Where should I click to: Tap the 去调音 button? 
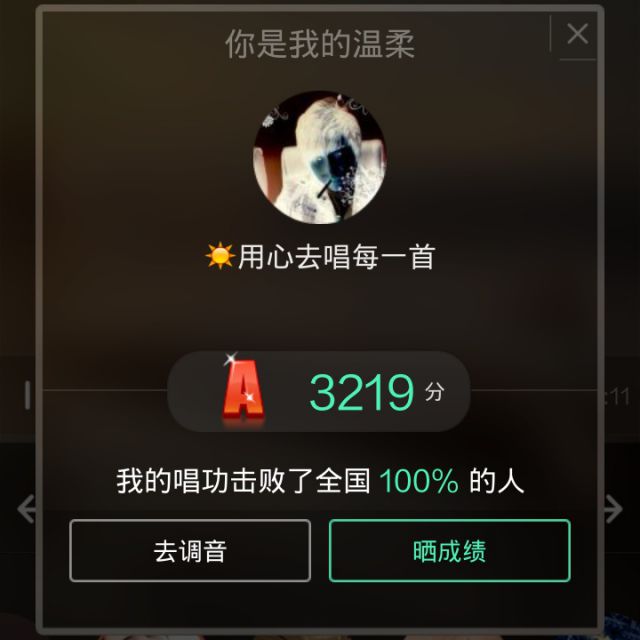190,550
